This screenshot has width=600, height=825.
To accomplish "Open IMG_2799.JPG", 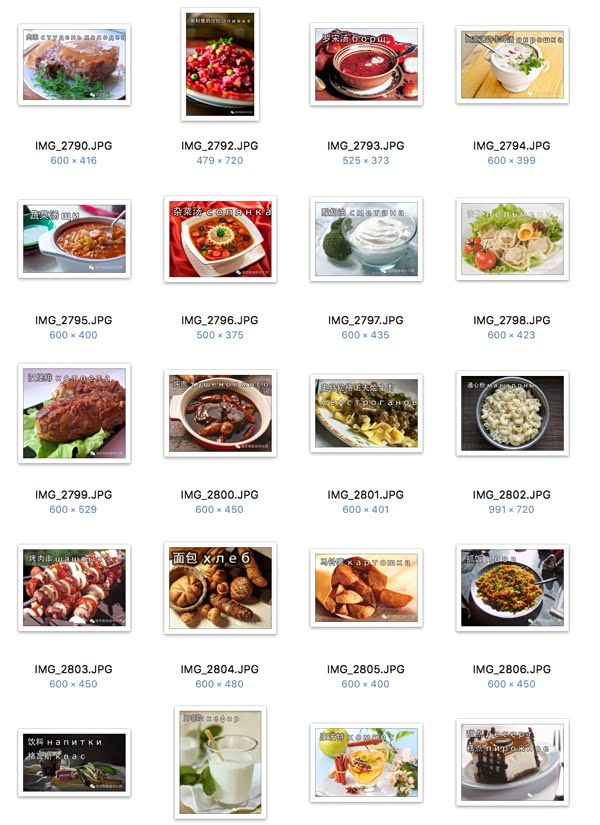I will click(74, 413).
